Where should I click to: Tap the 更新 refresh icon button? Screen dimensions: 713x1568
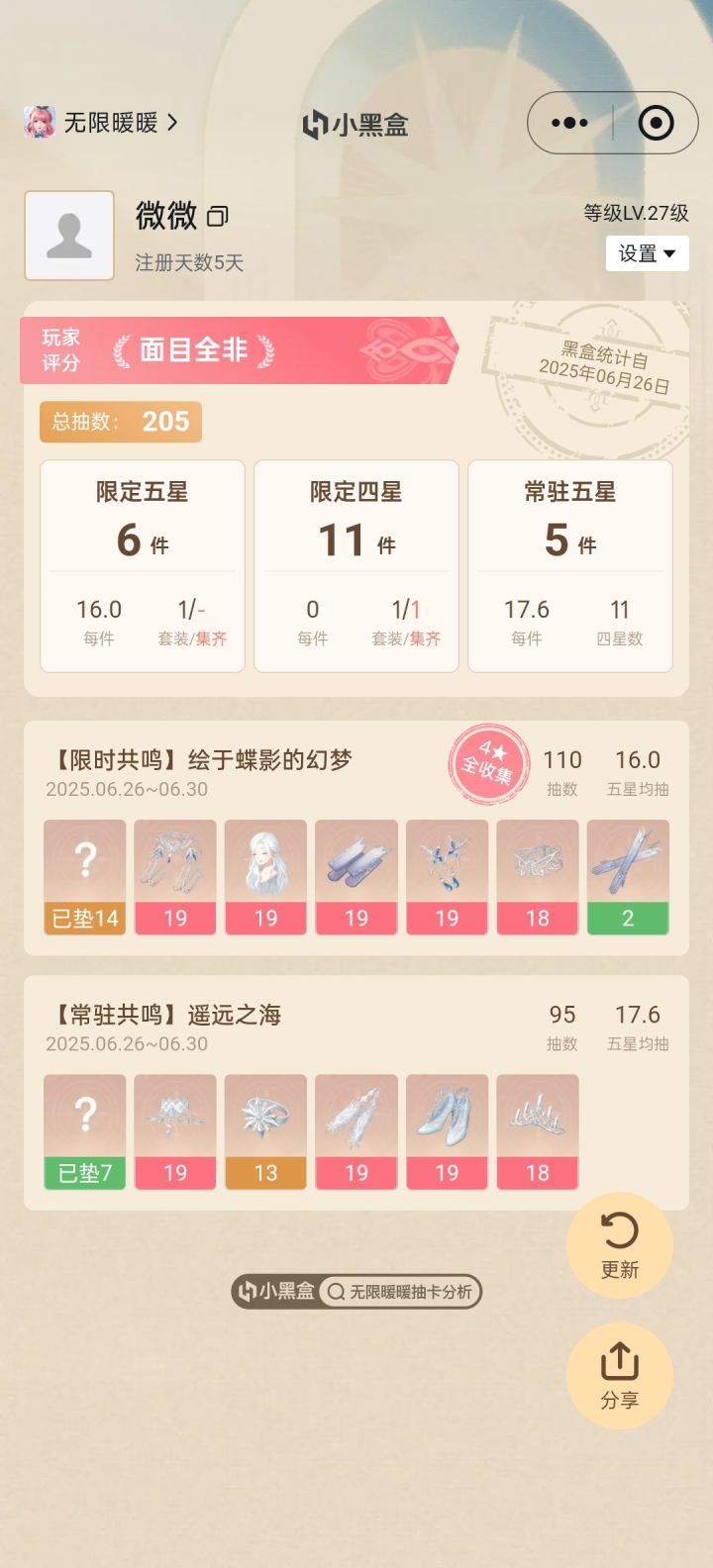click(619, 1245)
